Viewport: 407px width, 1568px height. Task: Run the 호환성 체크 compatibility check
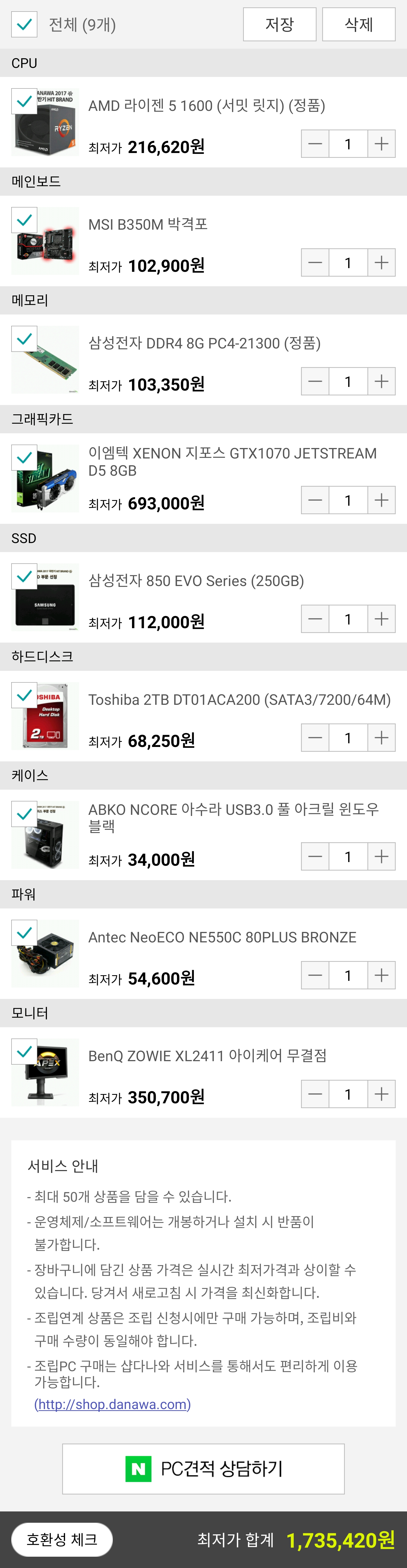click(x=61, y=1539)
